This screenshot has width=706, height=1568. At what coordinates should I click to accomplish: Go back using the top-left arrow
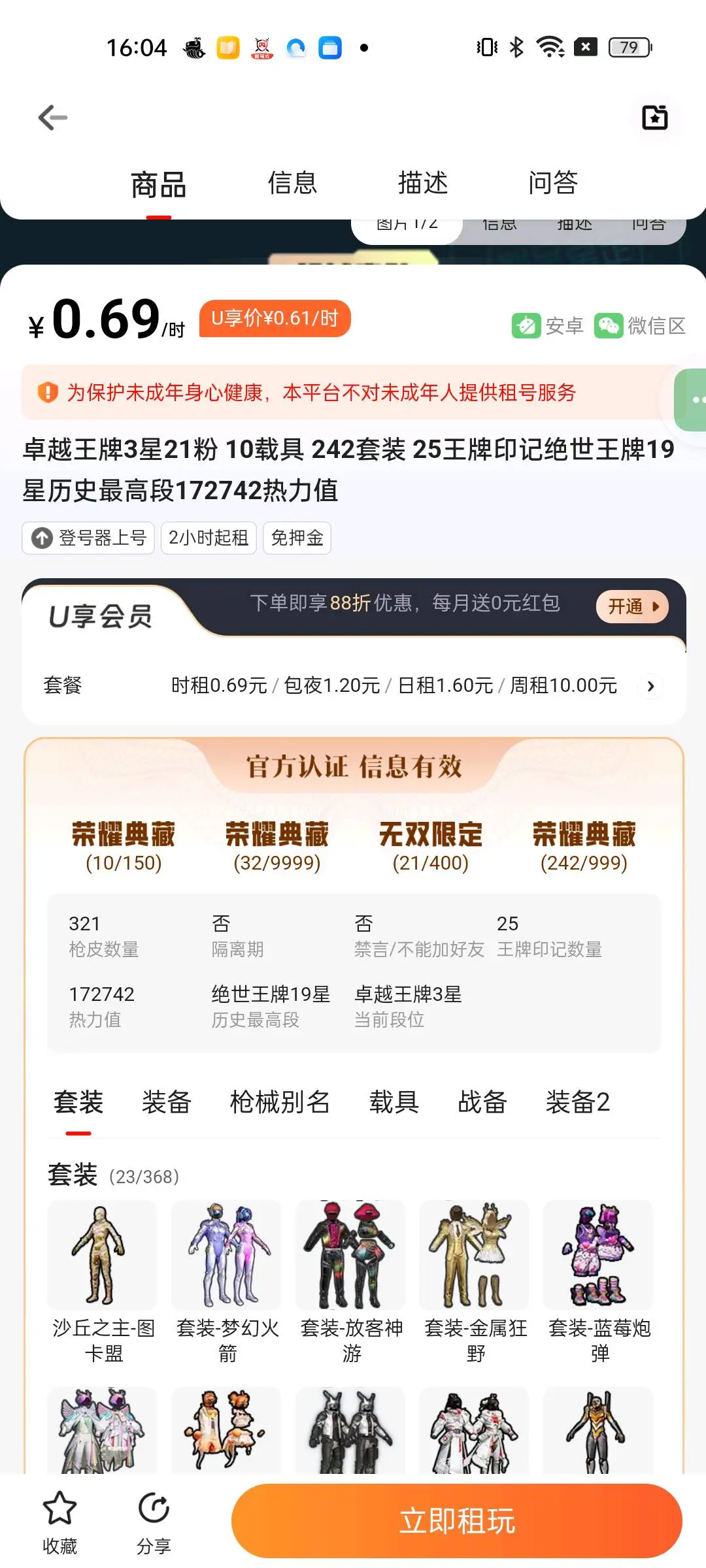(x=53, y=118)
